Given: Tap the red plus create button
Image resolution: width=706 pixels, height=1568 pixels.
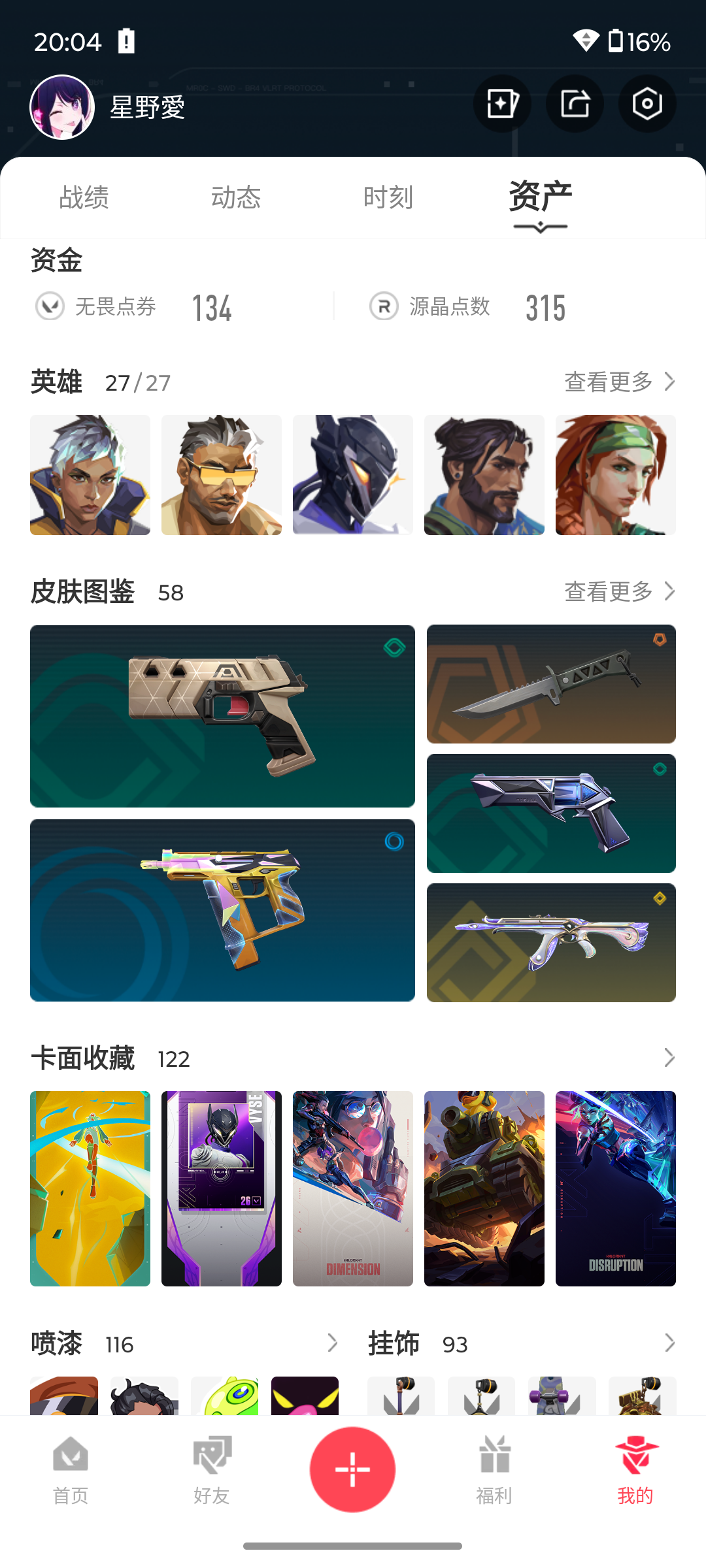Looking at the screenshot, I should (353, 1469).
